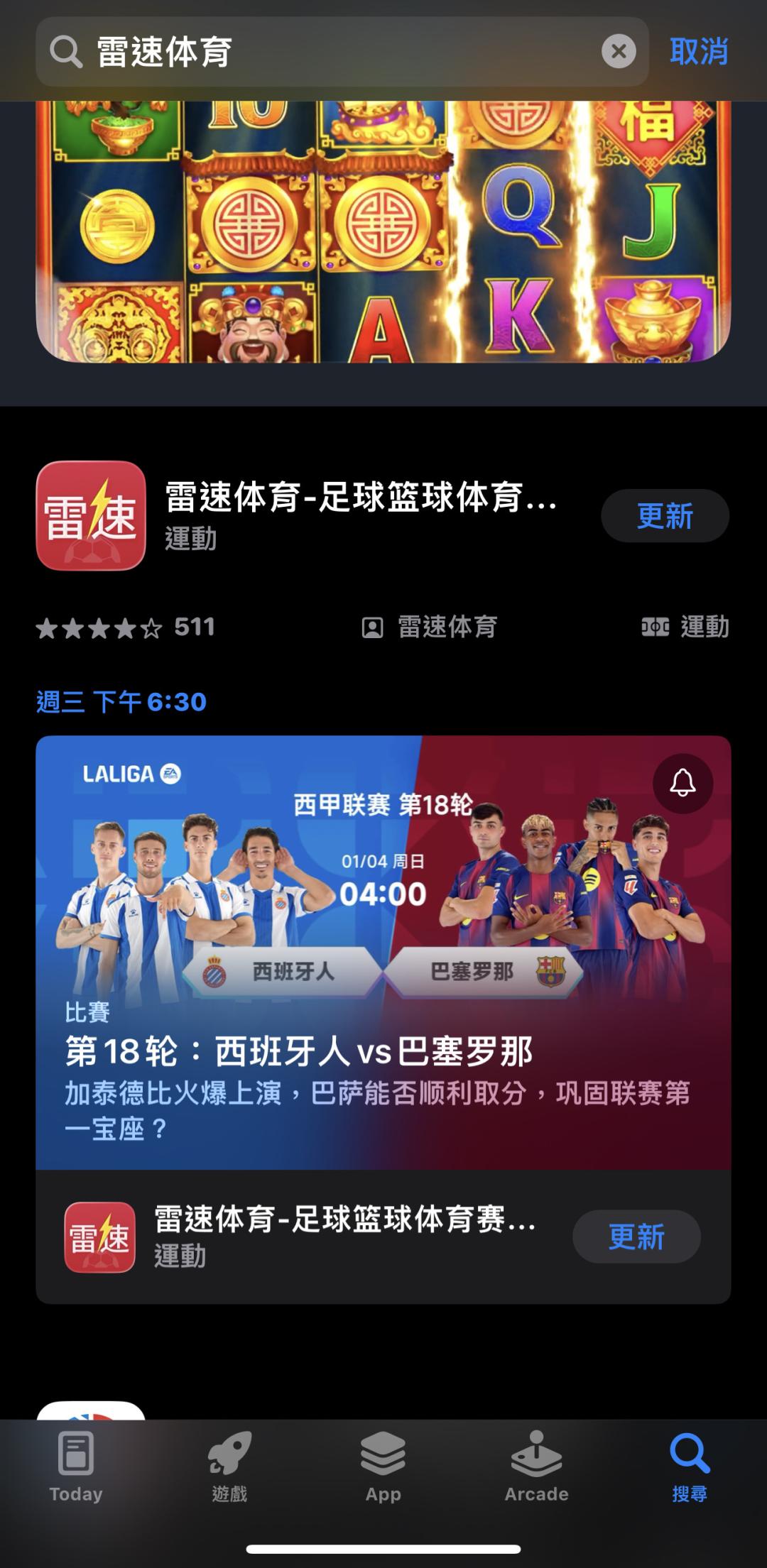Clear the search text
The height and width of the screenshot is (1568, 767).
619,52
